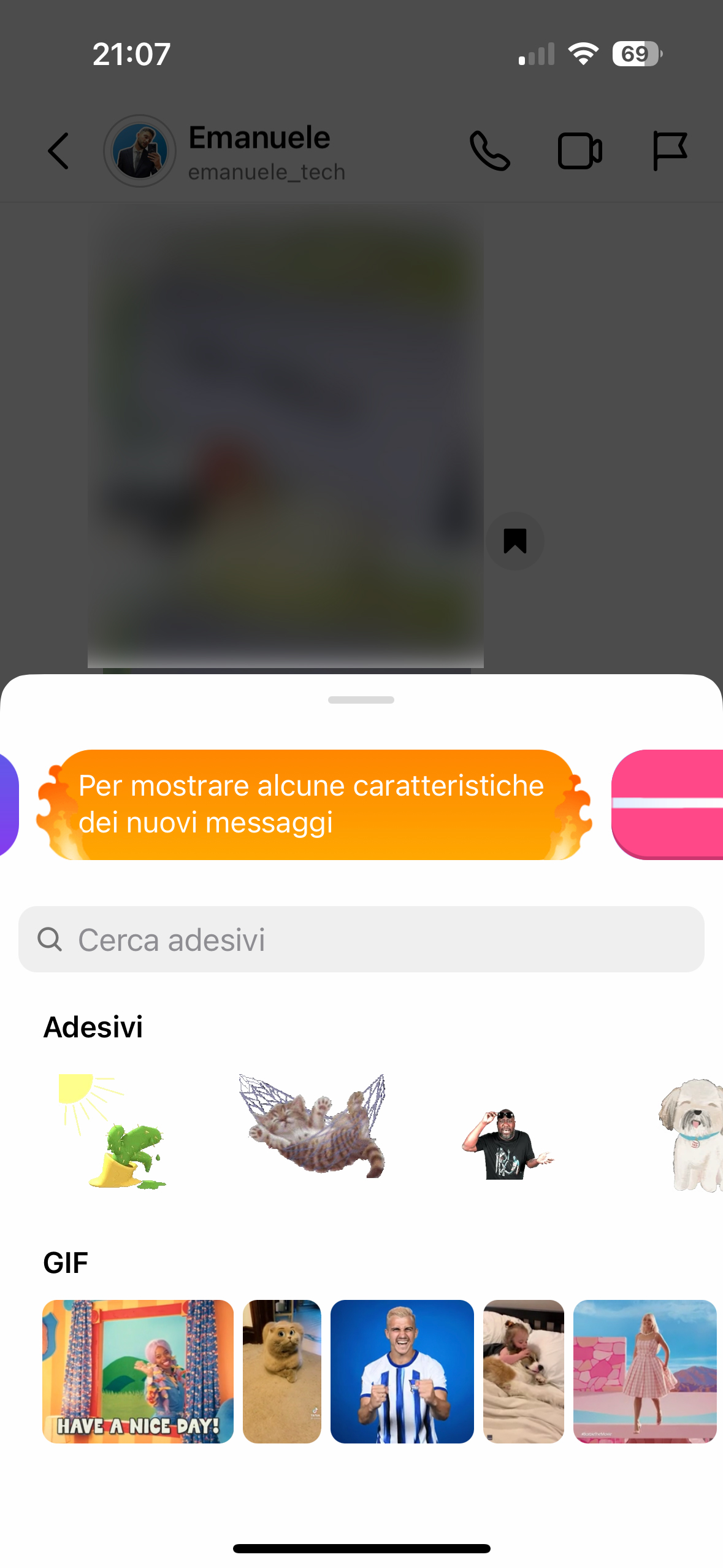Send the cat in hammock sticker
The image size is (723, 1568).
[313, 1126]
